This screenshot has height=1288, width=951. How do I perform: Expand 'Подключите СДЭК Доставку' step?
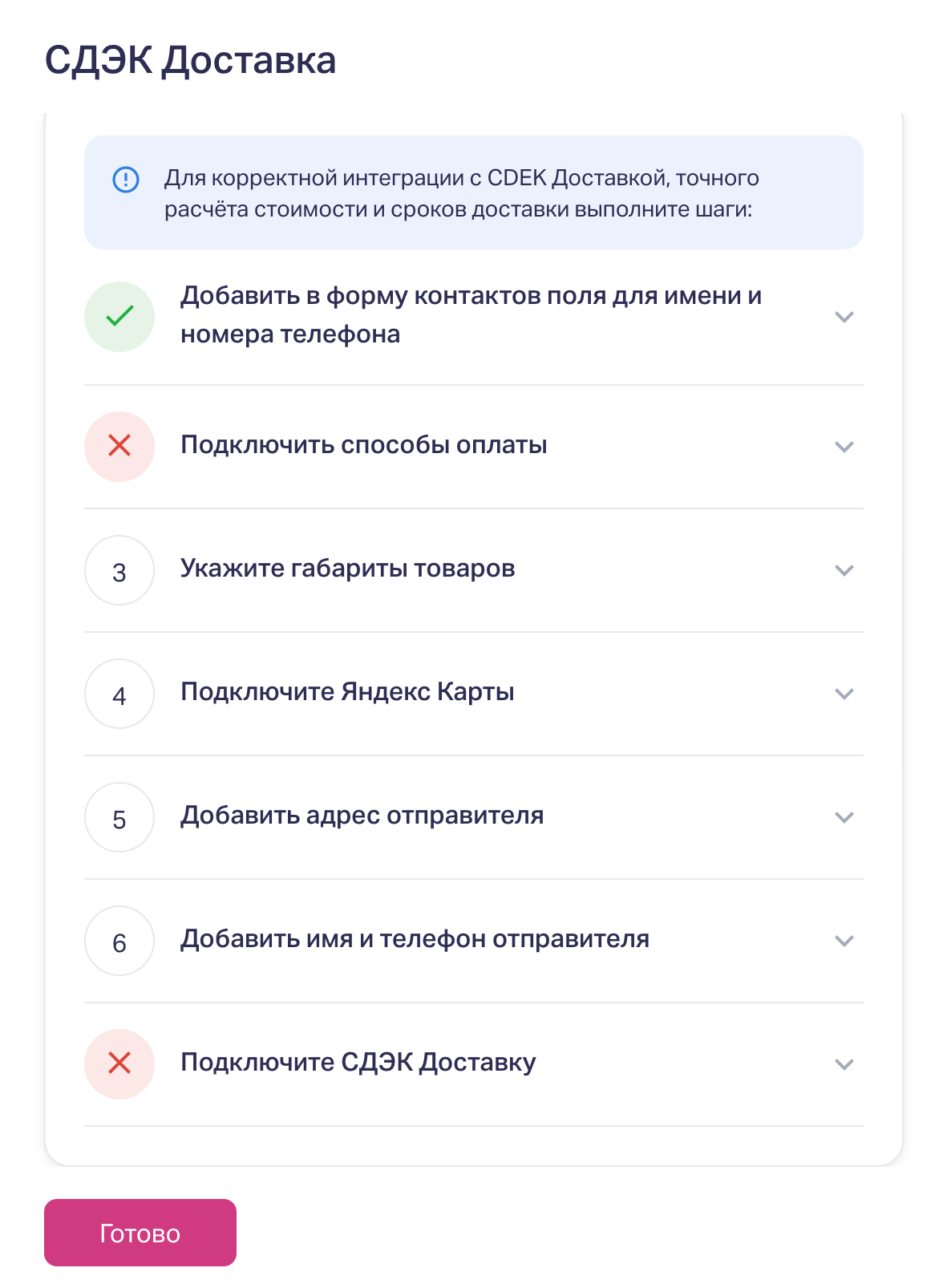tap(844, 1064)
